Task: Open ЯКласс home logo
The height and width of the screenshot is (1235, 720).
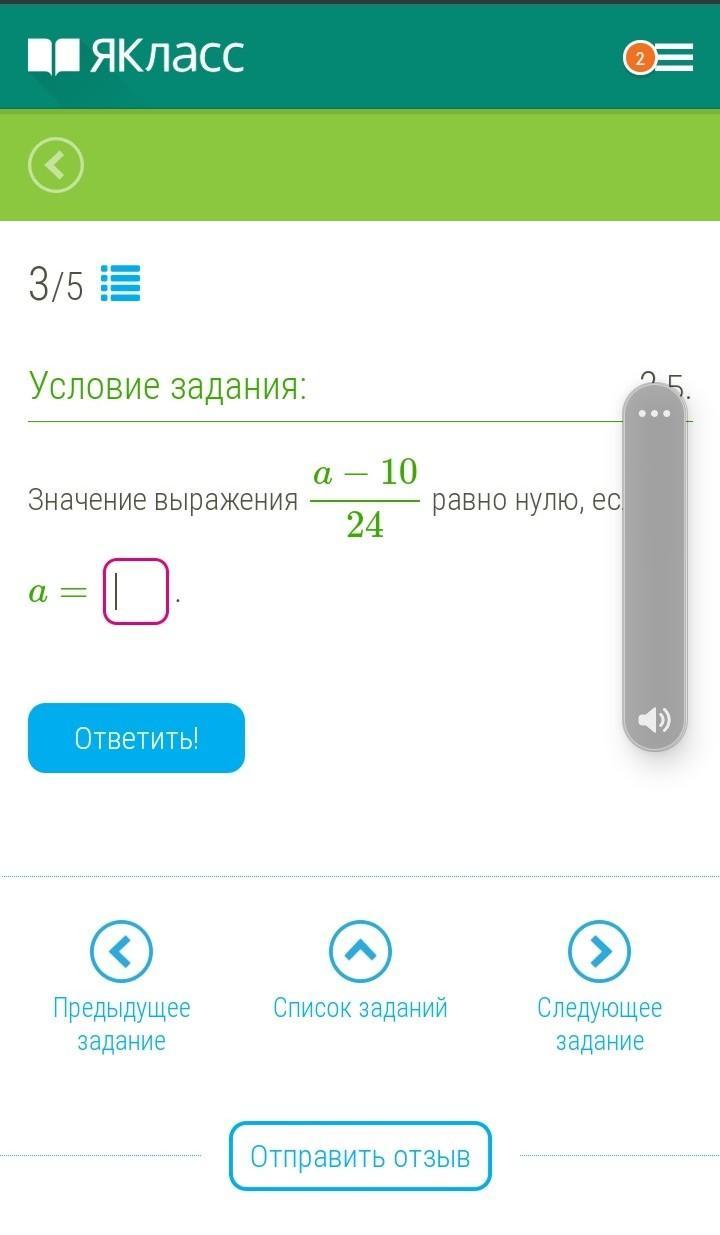Action: point(136,56)
